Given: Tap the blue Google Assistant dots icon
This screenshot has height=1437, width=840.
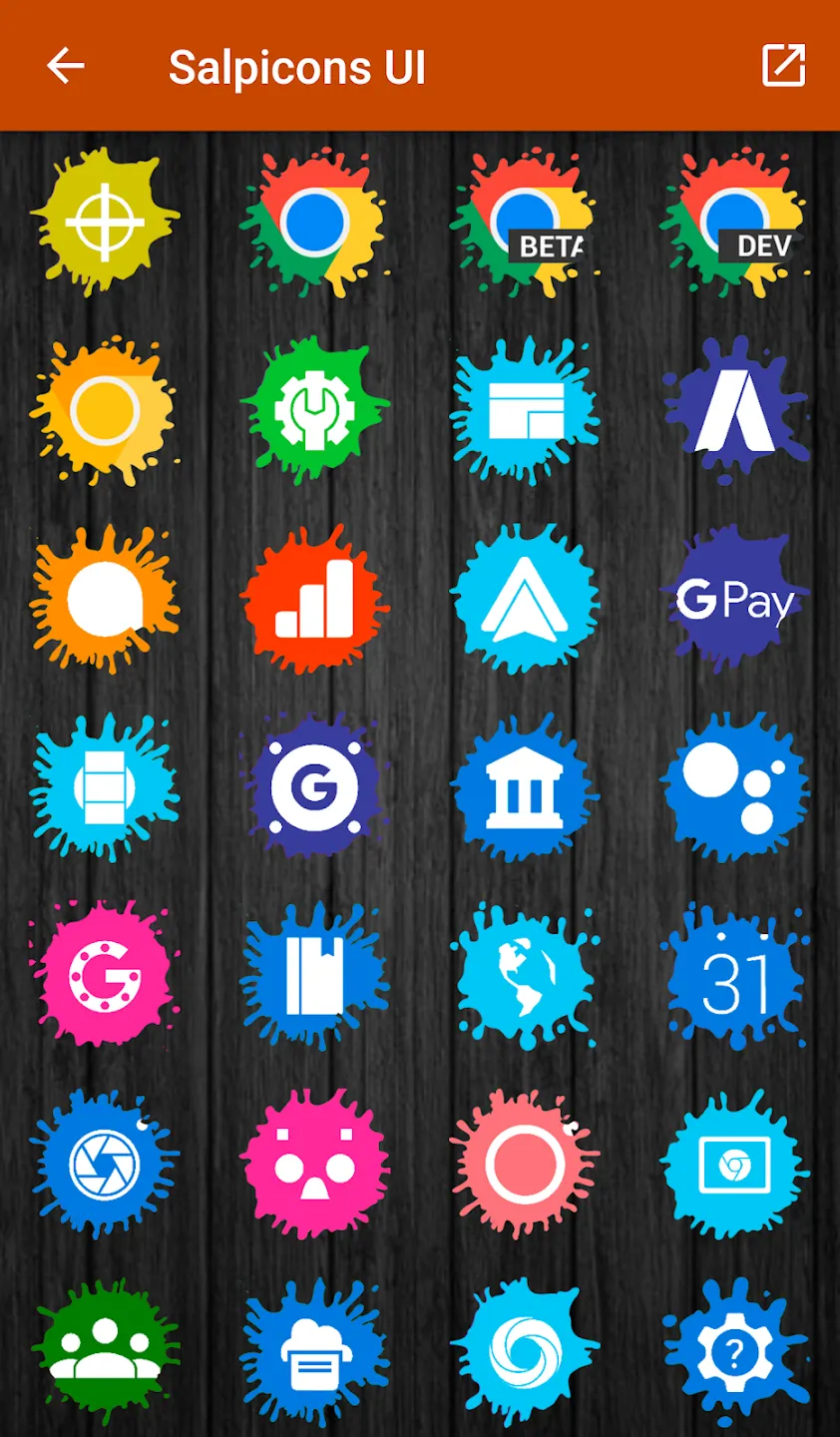Looking at the screenshot, I should pyautogui.click(x=735, y=788).
